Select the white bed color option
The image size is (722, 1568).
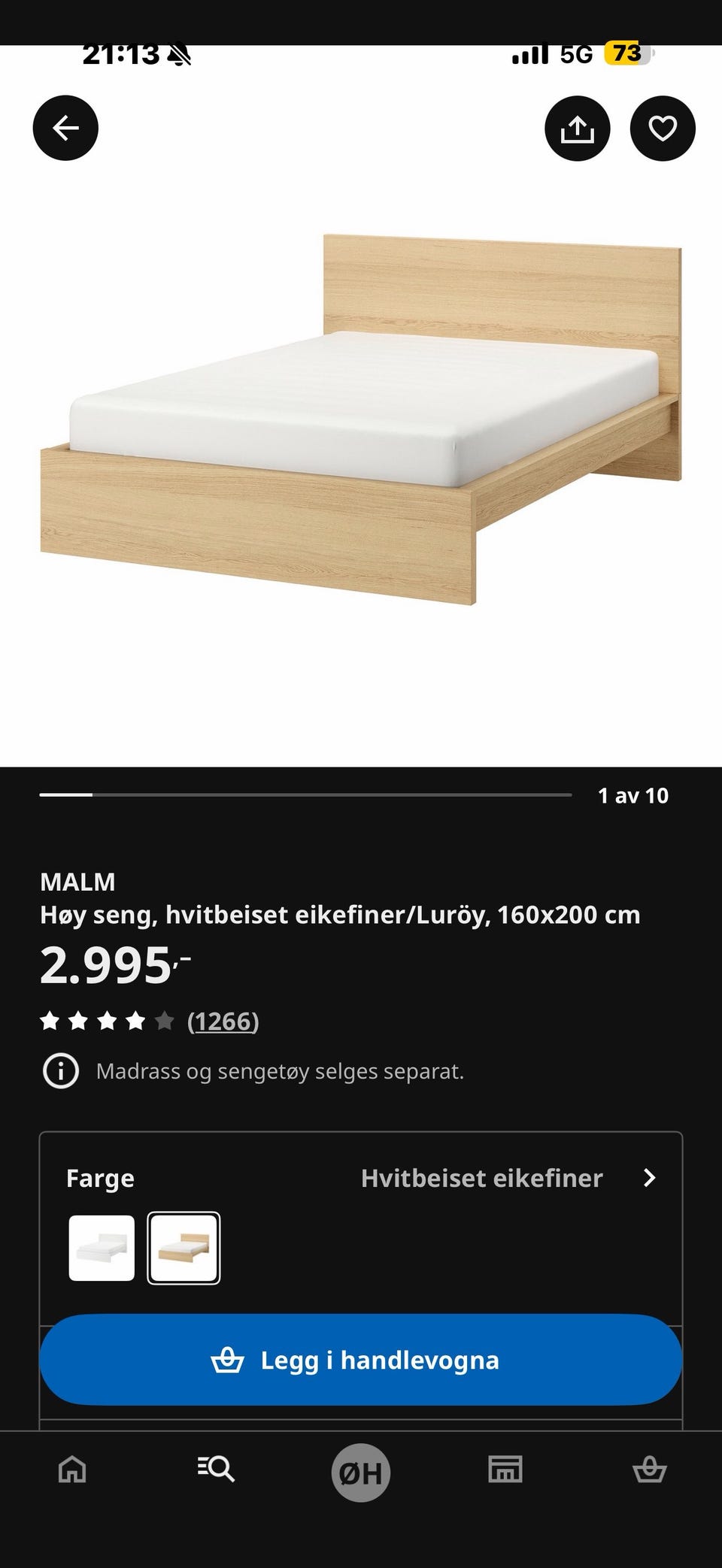(x=102, y=1249)
